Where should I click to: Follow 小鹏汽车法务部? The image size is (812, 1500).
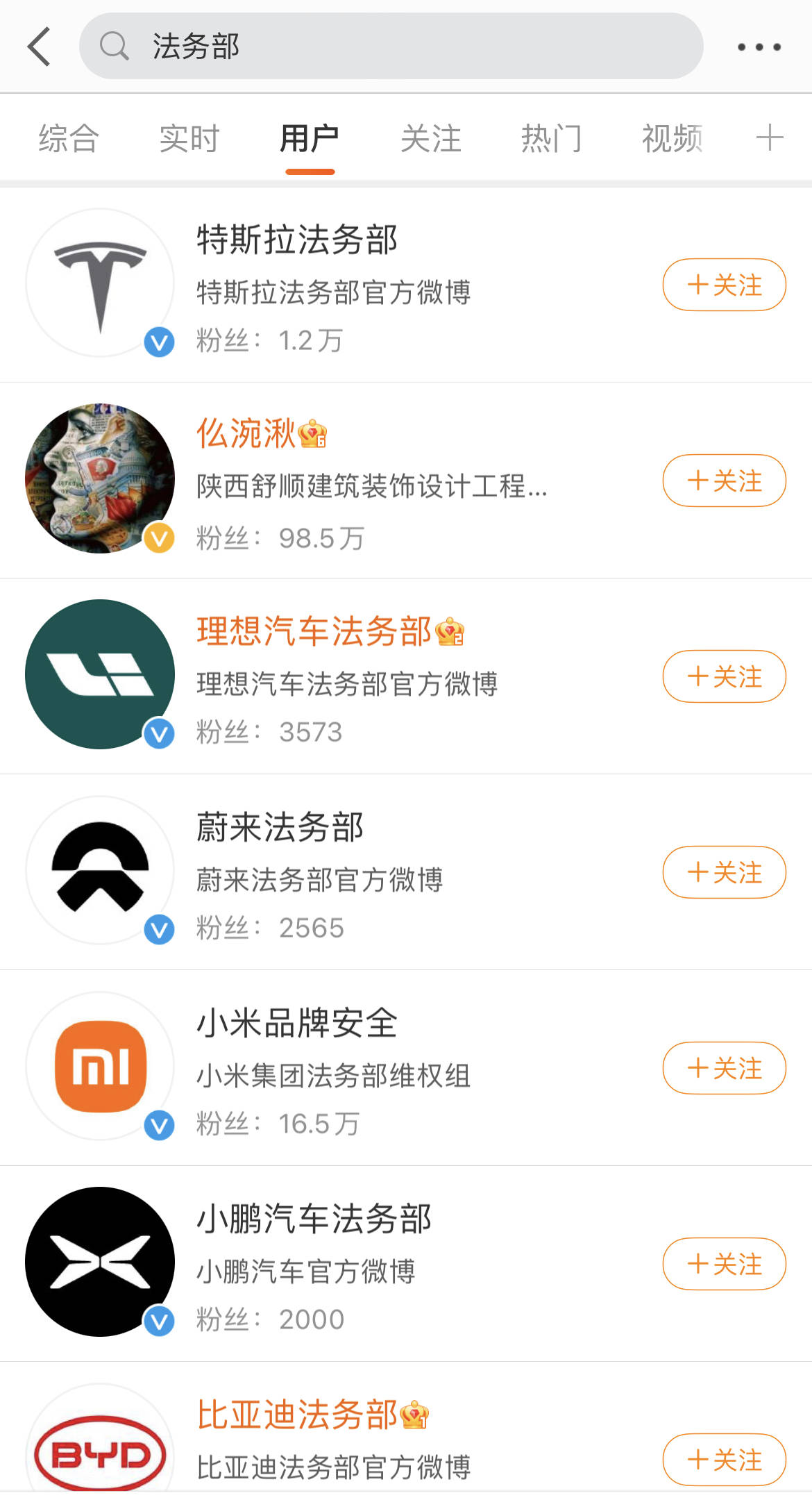coord(724,1264)
